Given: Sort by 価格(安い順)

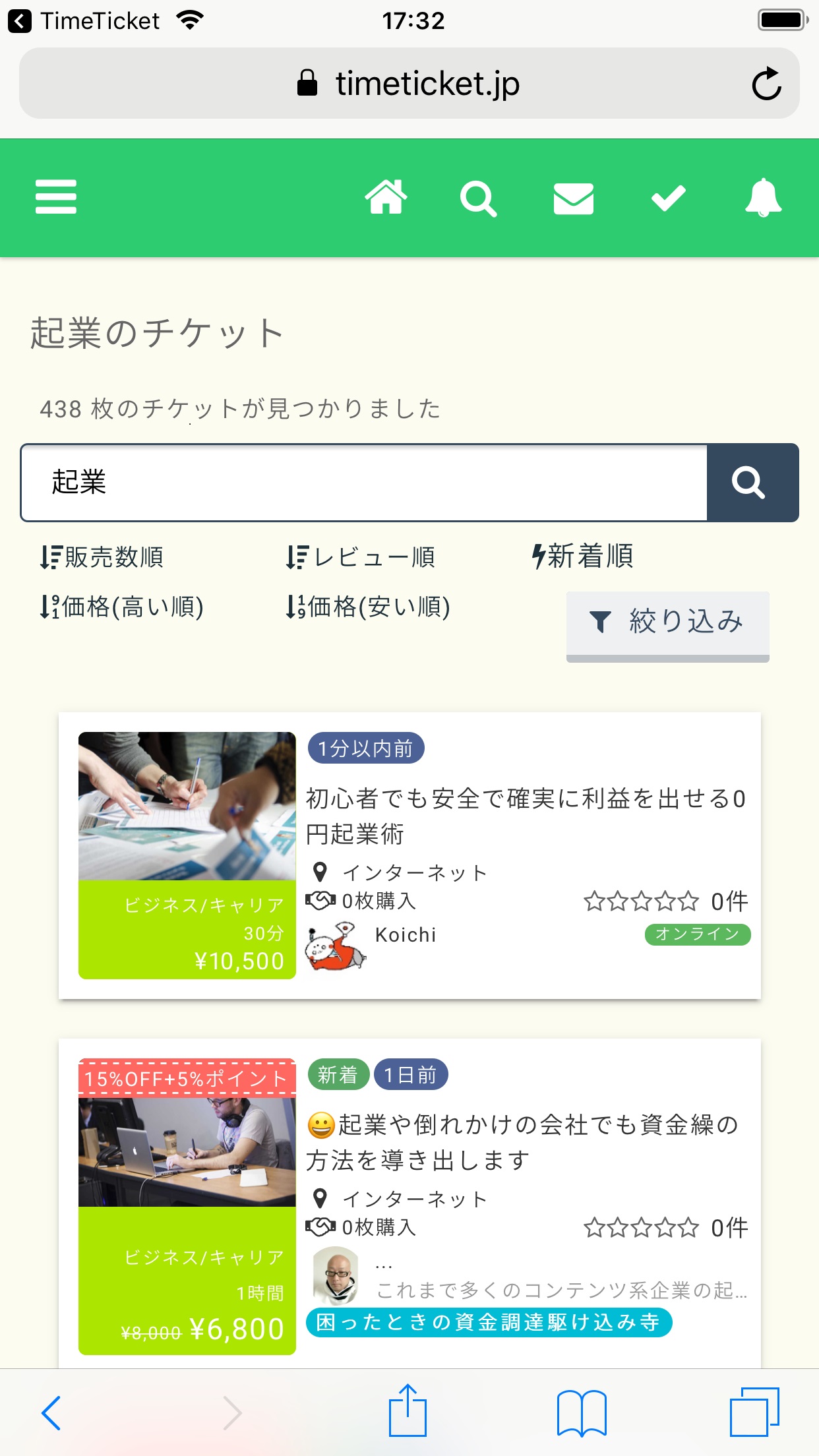Looking at the screenshot, I should coord(368,607).
